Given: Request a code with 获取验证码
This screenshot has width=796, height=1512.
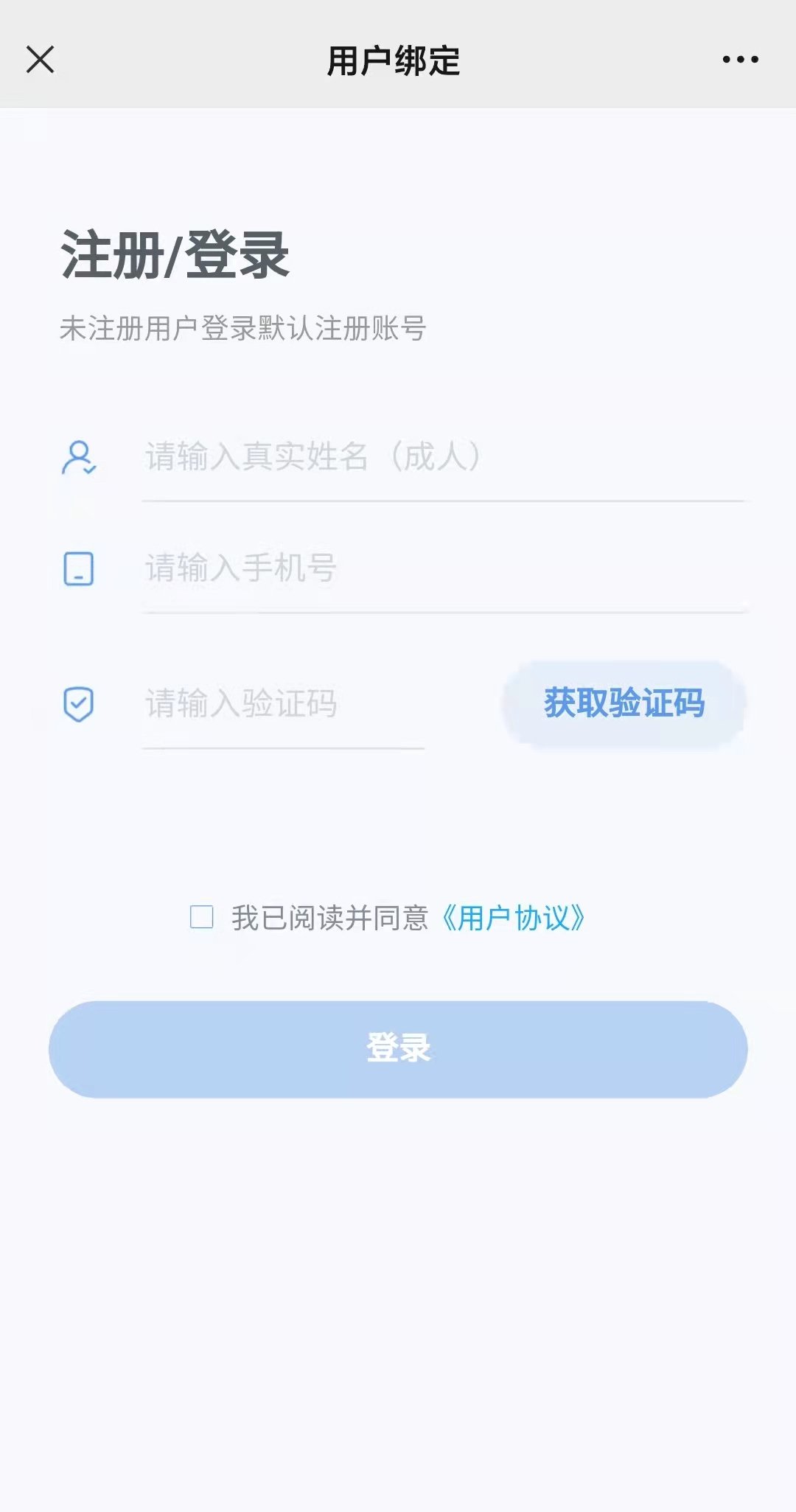Looking at the screenshot, I should pyautogui.click(x=624, y=703).
